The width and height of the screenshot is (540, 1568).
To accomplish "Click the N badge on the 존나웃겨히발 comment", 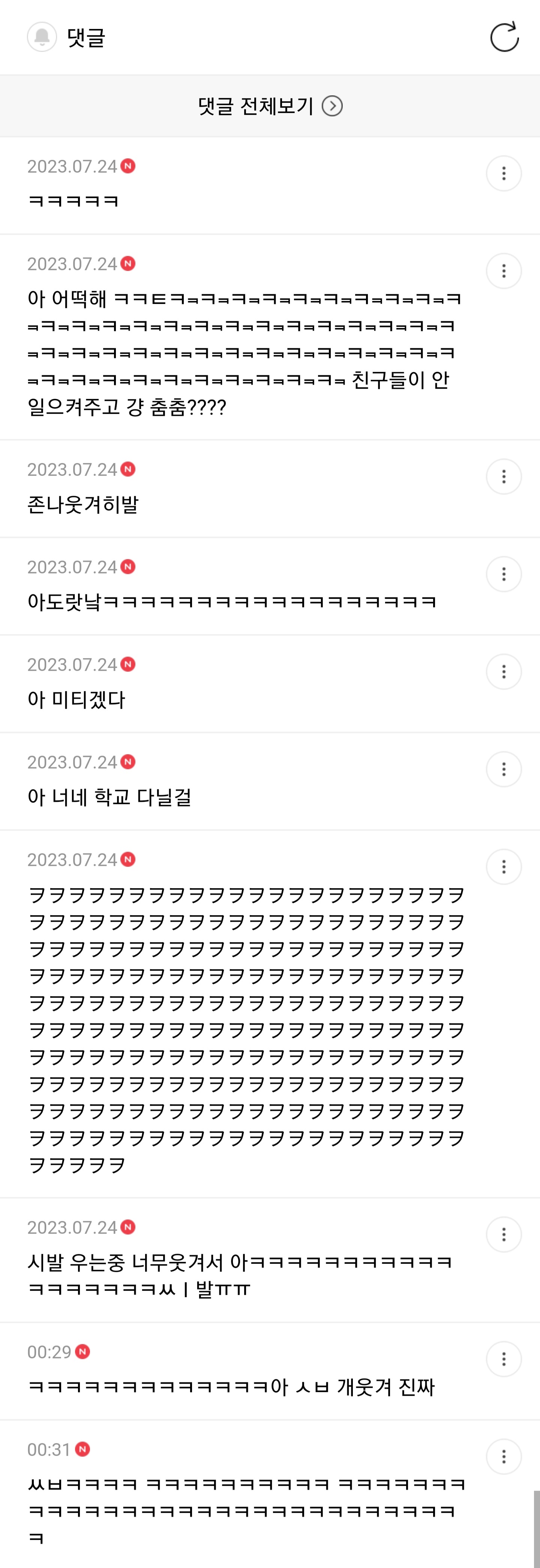I will pos(128,470).
